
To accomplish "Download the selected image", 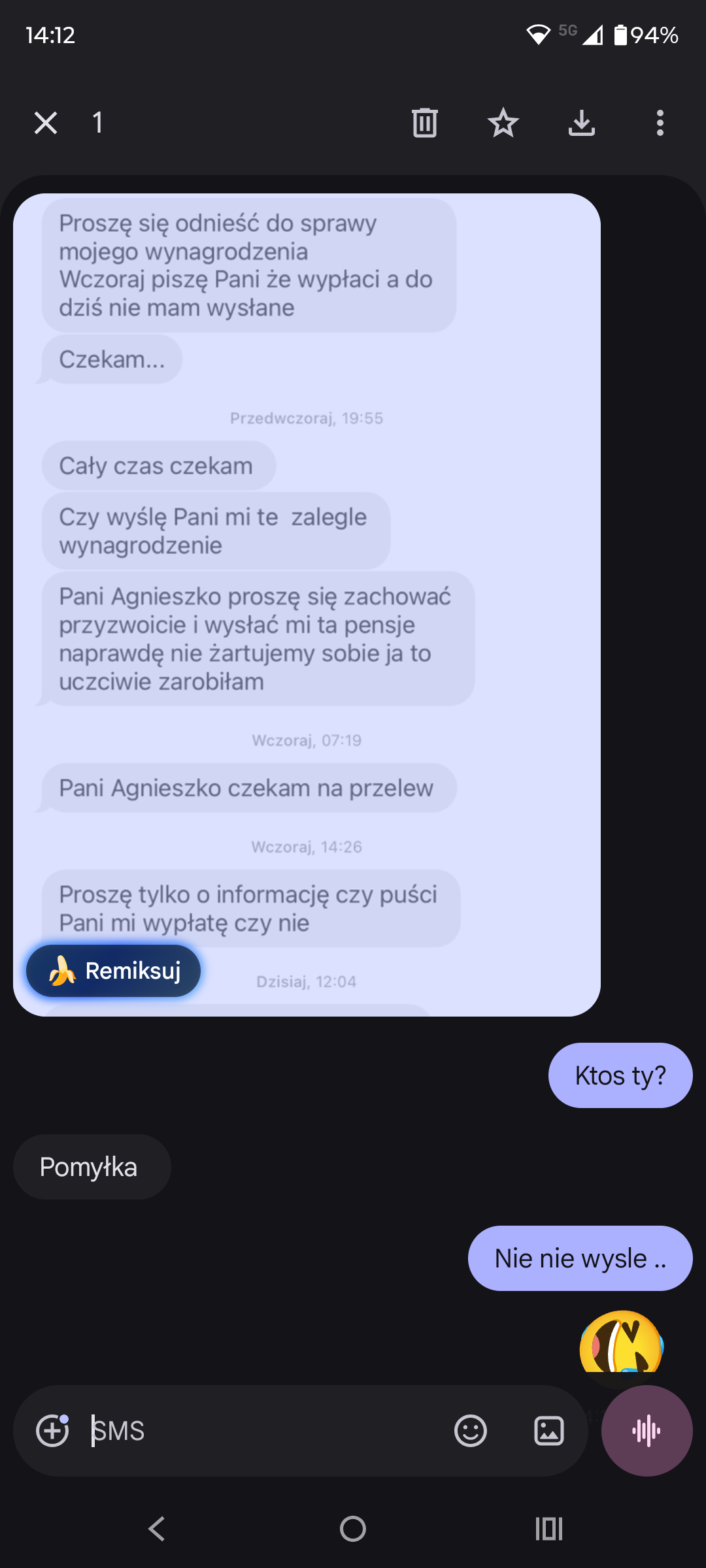I will (x=582, y=123).
